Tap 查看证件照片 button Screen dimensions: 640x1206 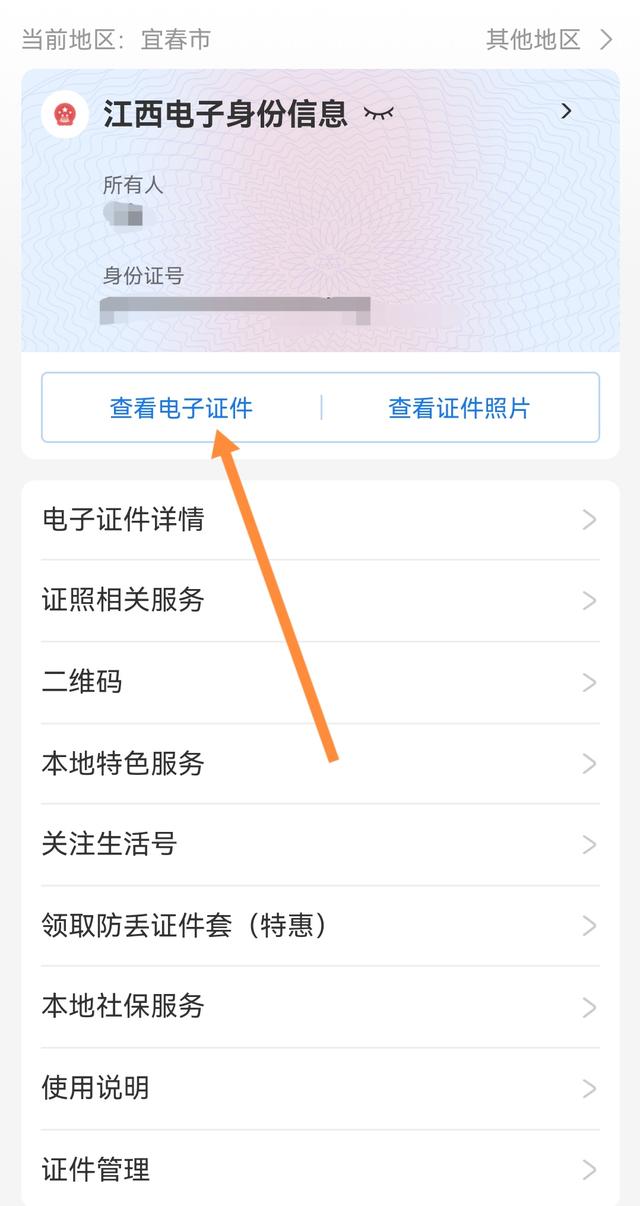pyautogui.click(x=459, y=408)
